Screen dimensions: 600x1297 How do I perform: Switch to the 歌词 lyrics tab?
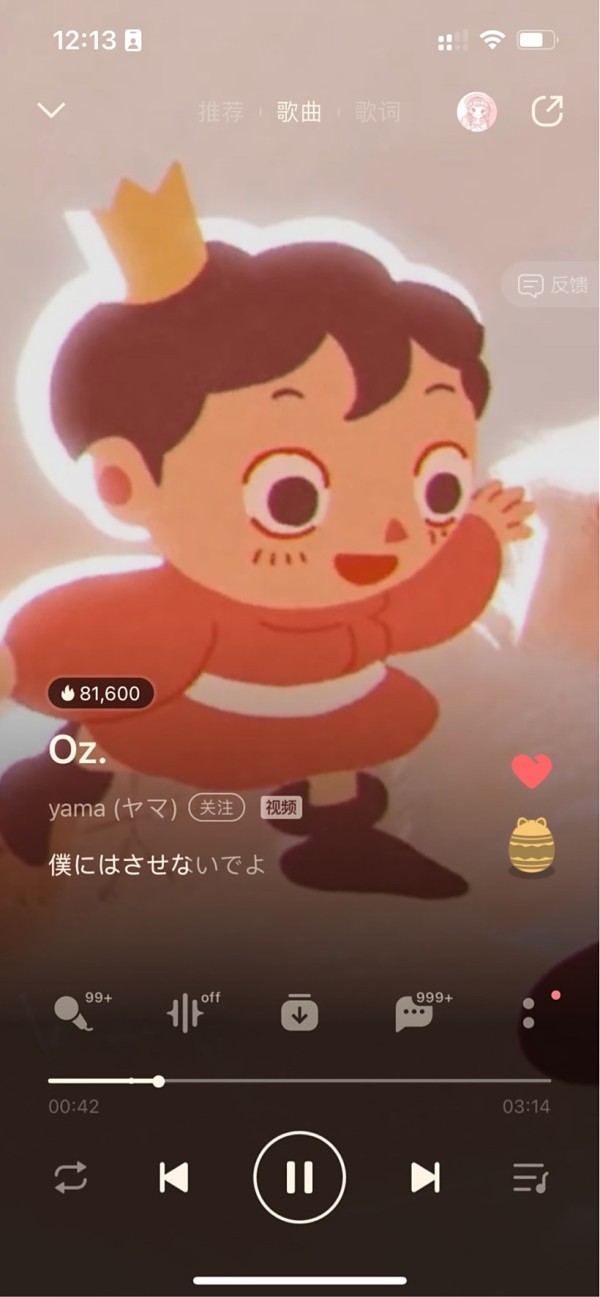point(378,112)
